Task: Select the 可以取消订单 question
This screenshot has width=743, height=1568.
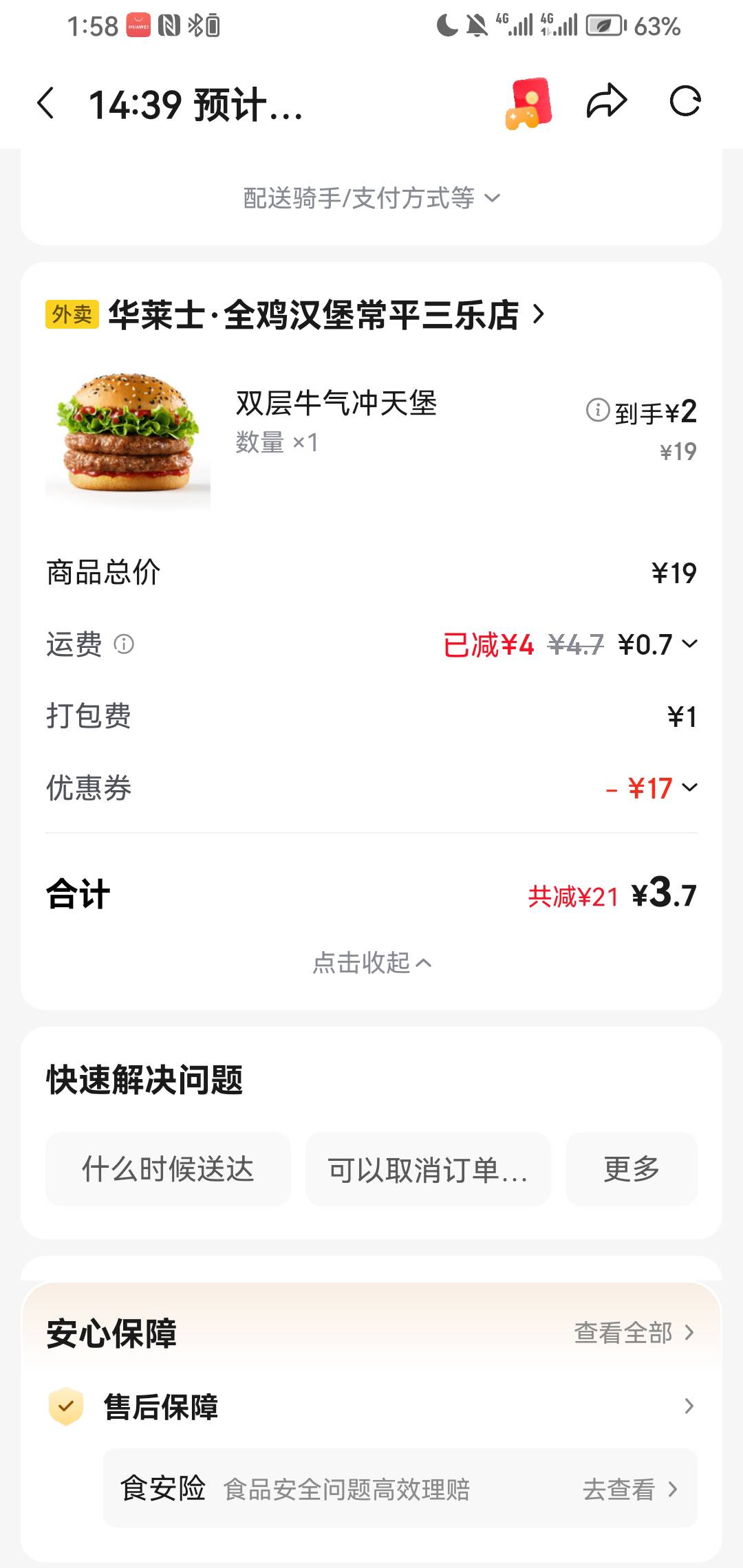Action: 427,1169
